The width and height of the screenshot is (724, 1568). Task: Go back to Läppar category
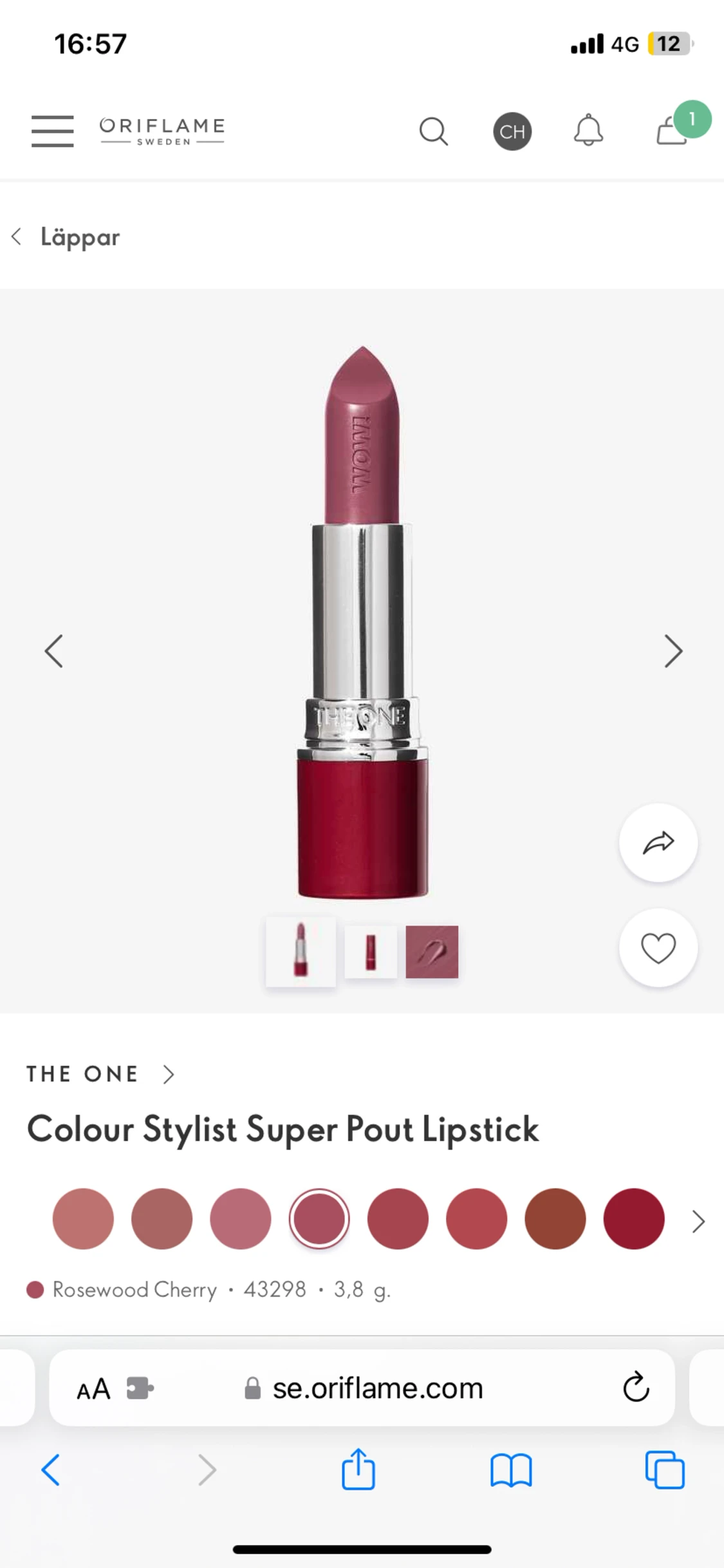point(66,237)
